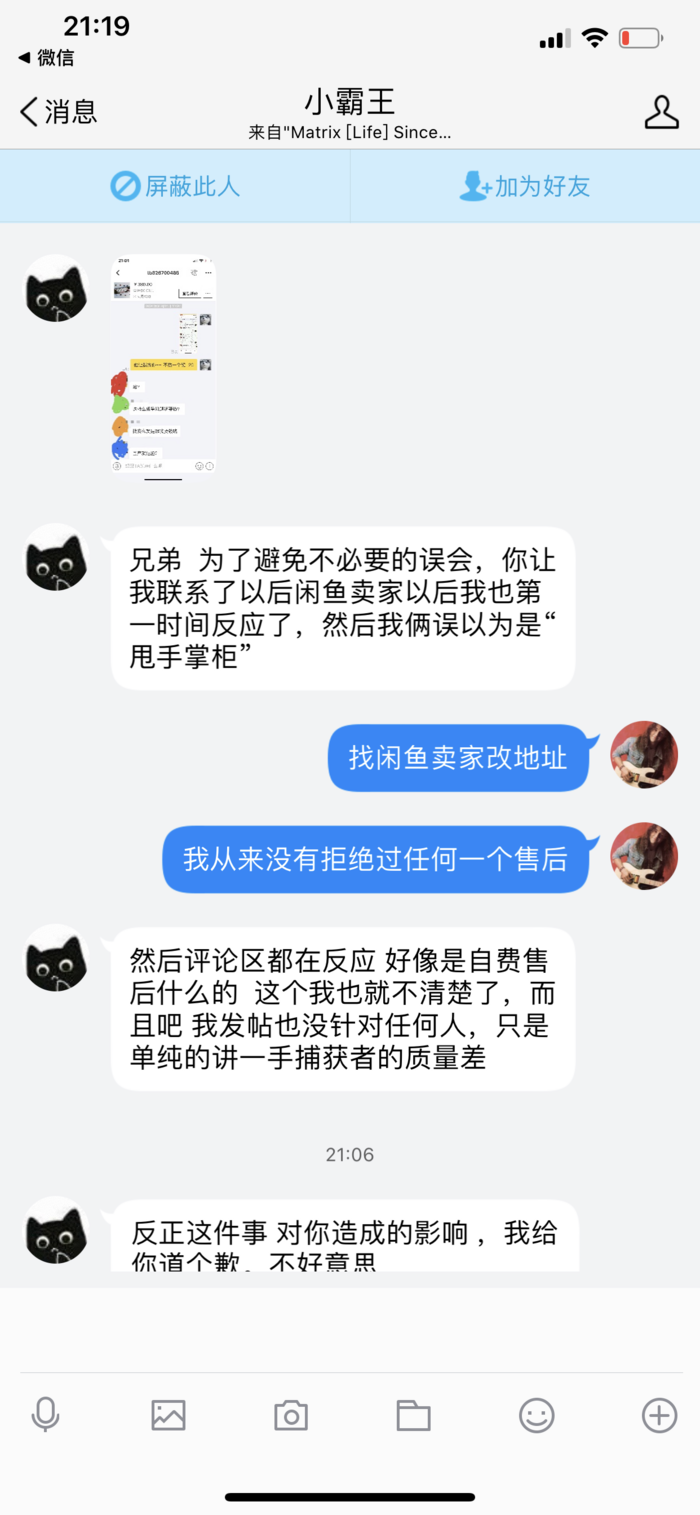Add 小霸王 as friend via 加为好友

[x=525, y=186]
